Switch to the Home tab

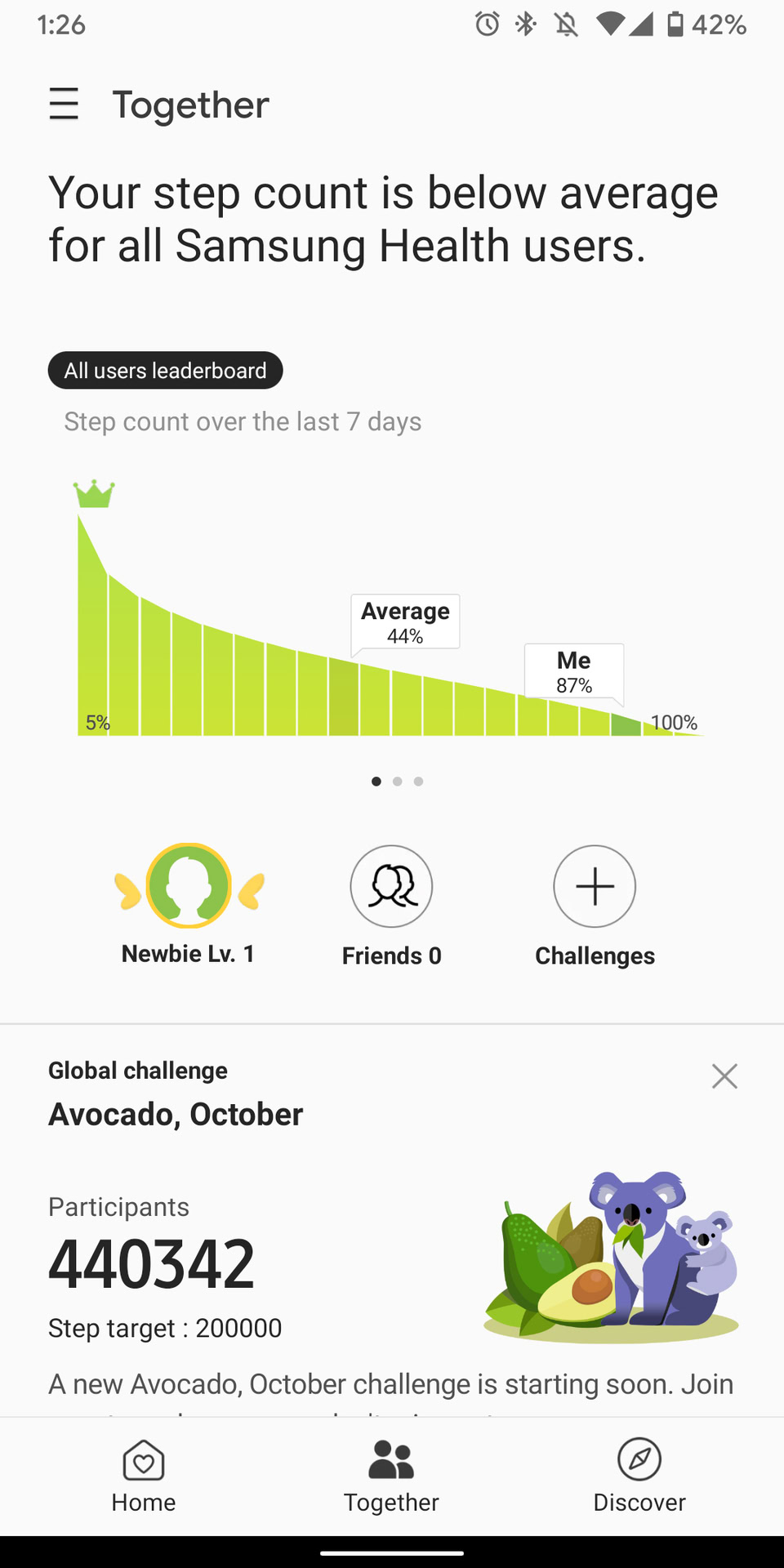pos(144,1475)
